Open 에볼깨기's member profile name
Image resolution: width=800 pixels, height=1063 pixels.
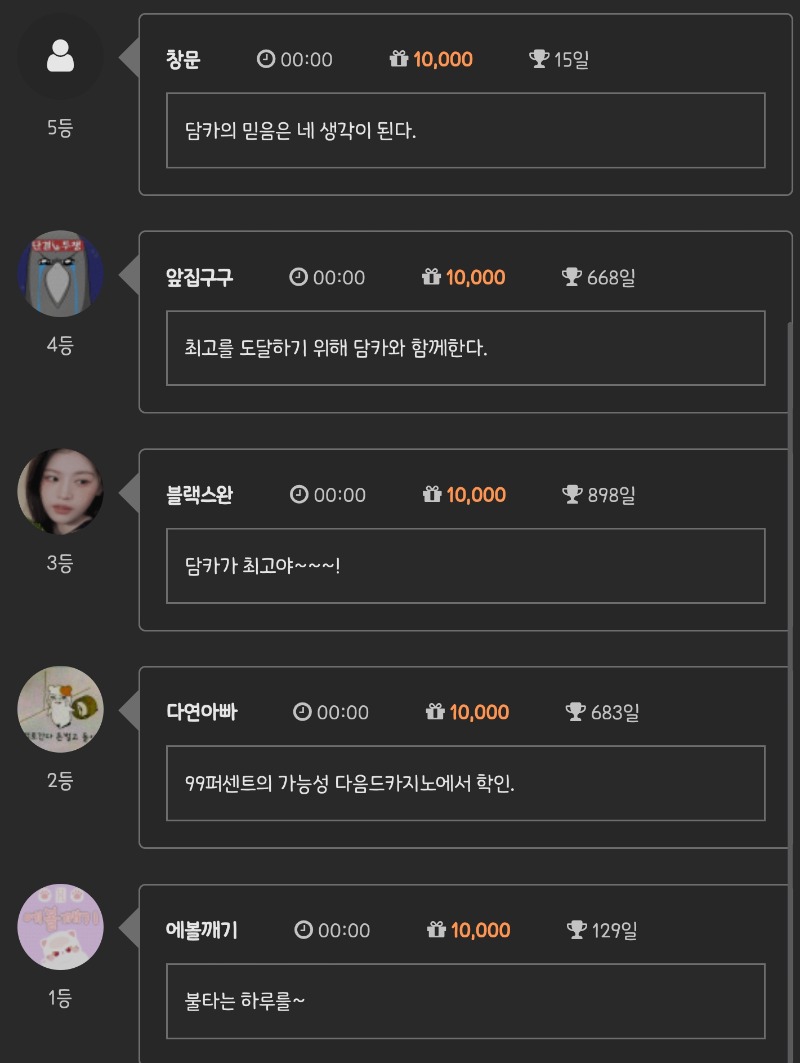(x=201, y=930)
